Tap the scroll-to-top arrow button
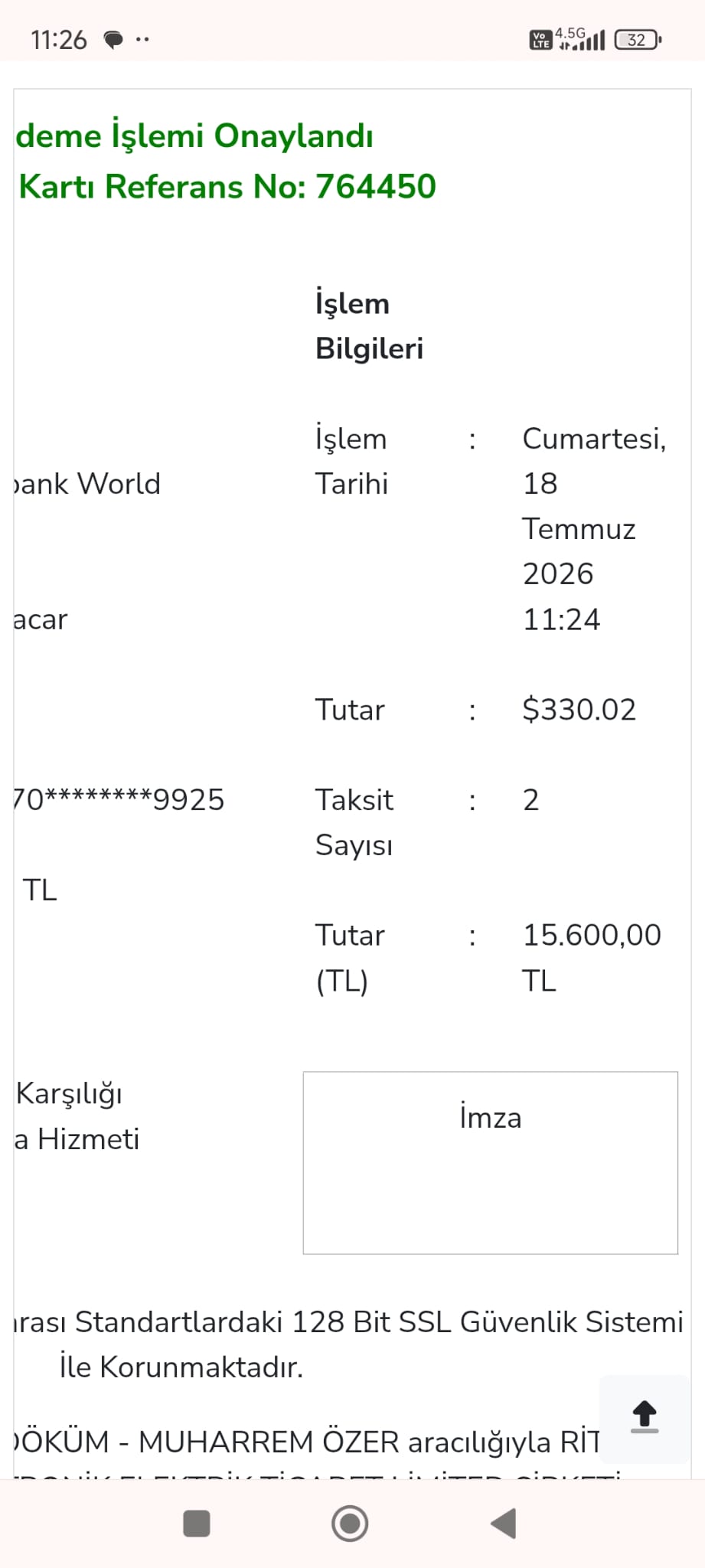 point(645,1419)
